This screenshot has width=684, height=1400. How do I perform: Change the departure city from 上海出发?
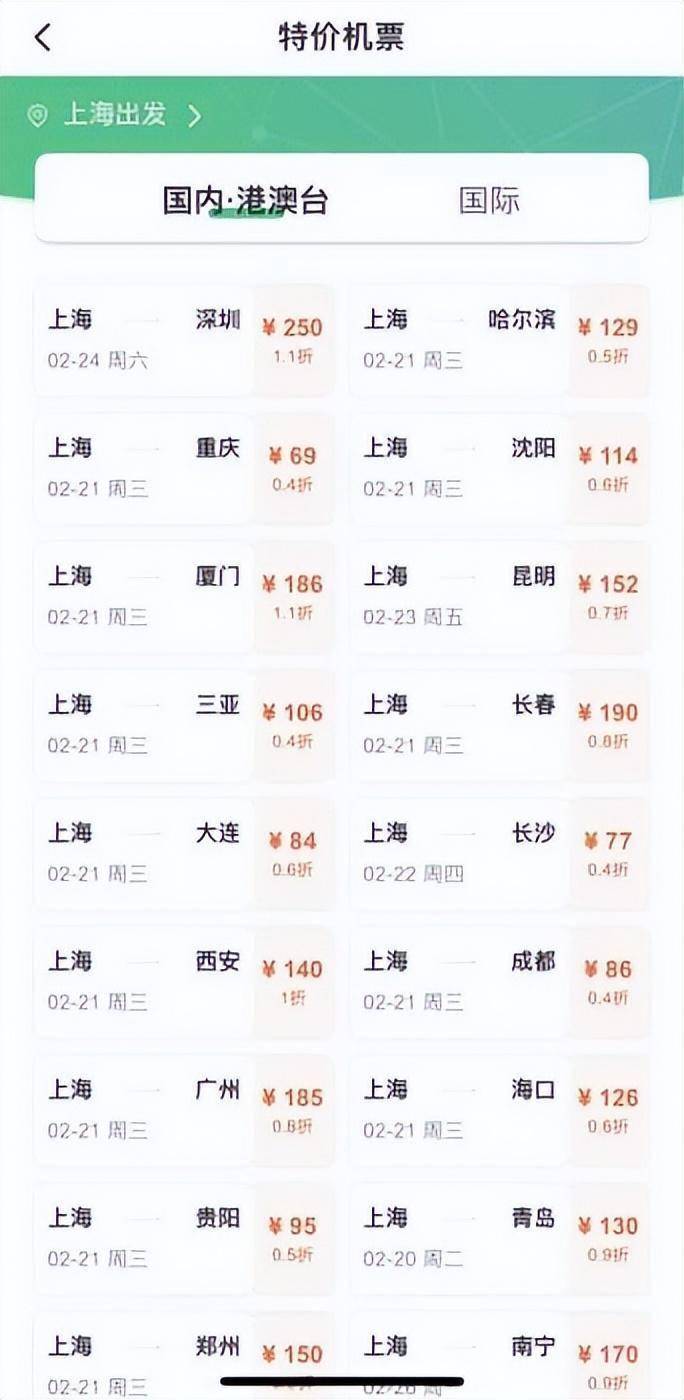114,115
